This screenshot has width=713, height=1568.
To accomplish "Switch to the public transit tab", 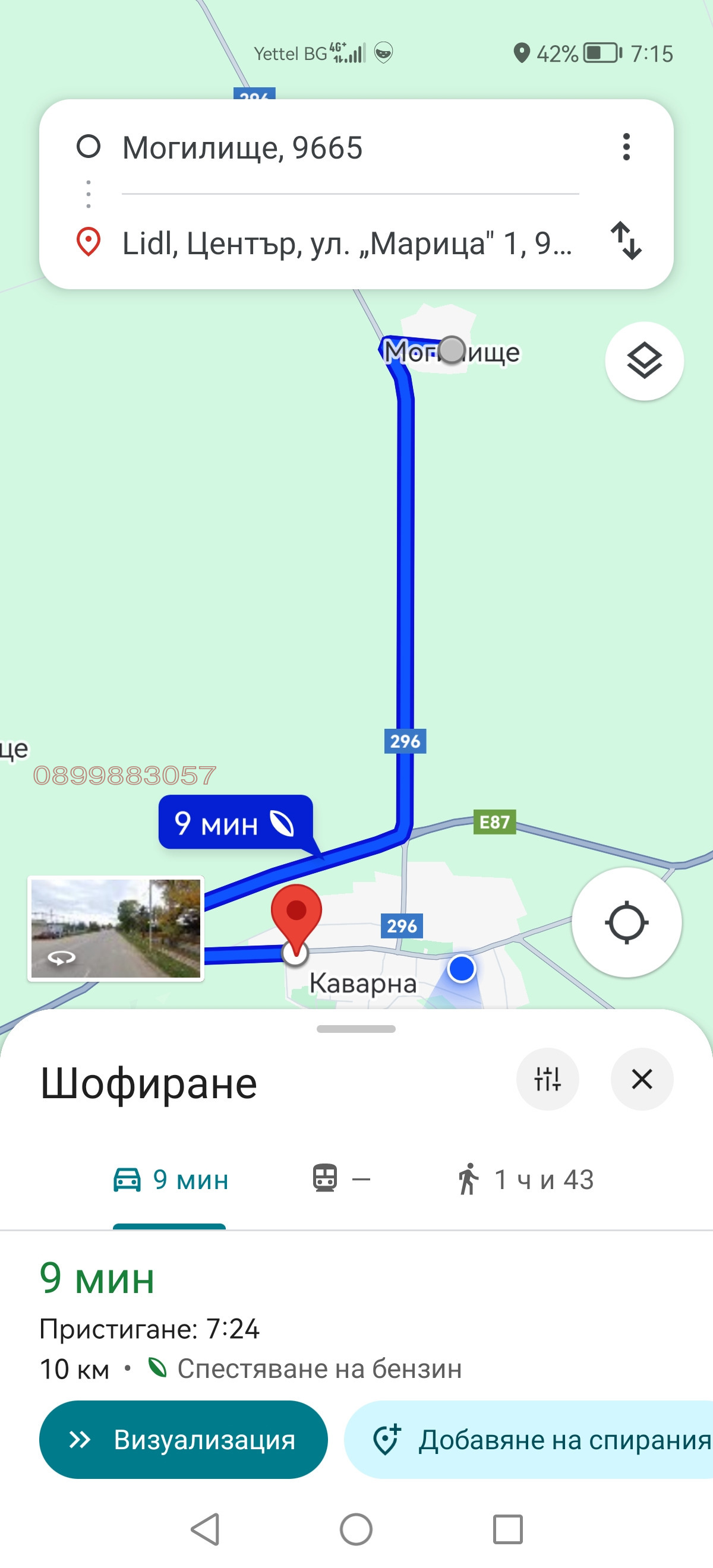I will coord(341,1179).
